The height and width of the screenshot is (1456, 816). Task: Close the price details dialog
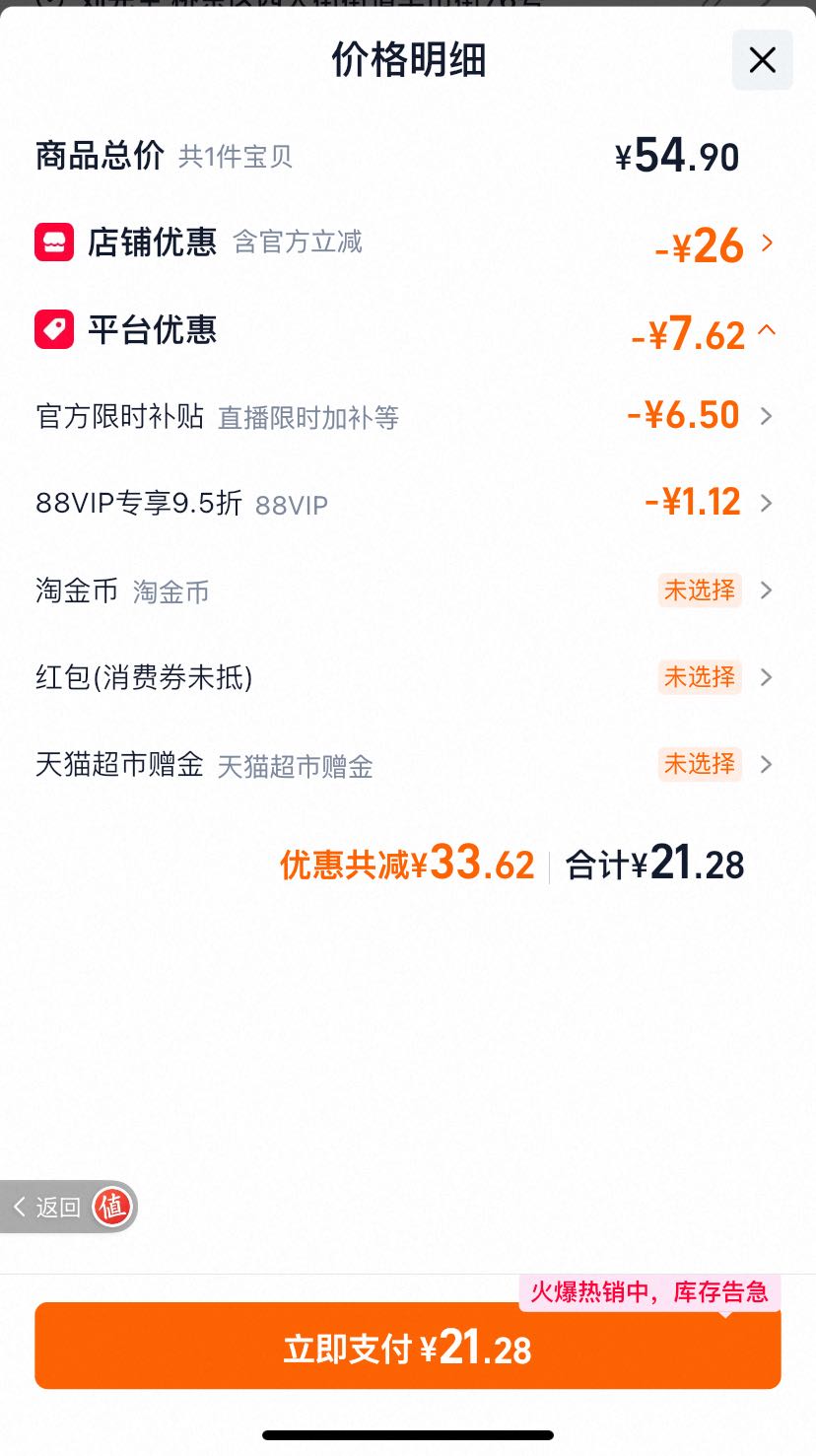762,60
